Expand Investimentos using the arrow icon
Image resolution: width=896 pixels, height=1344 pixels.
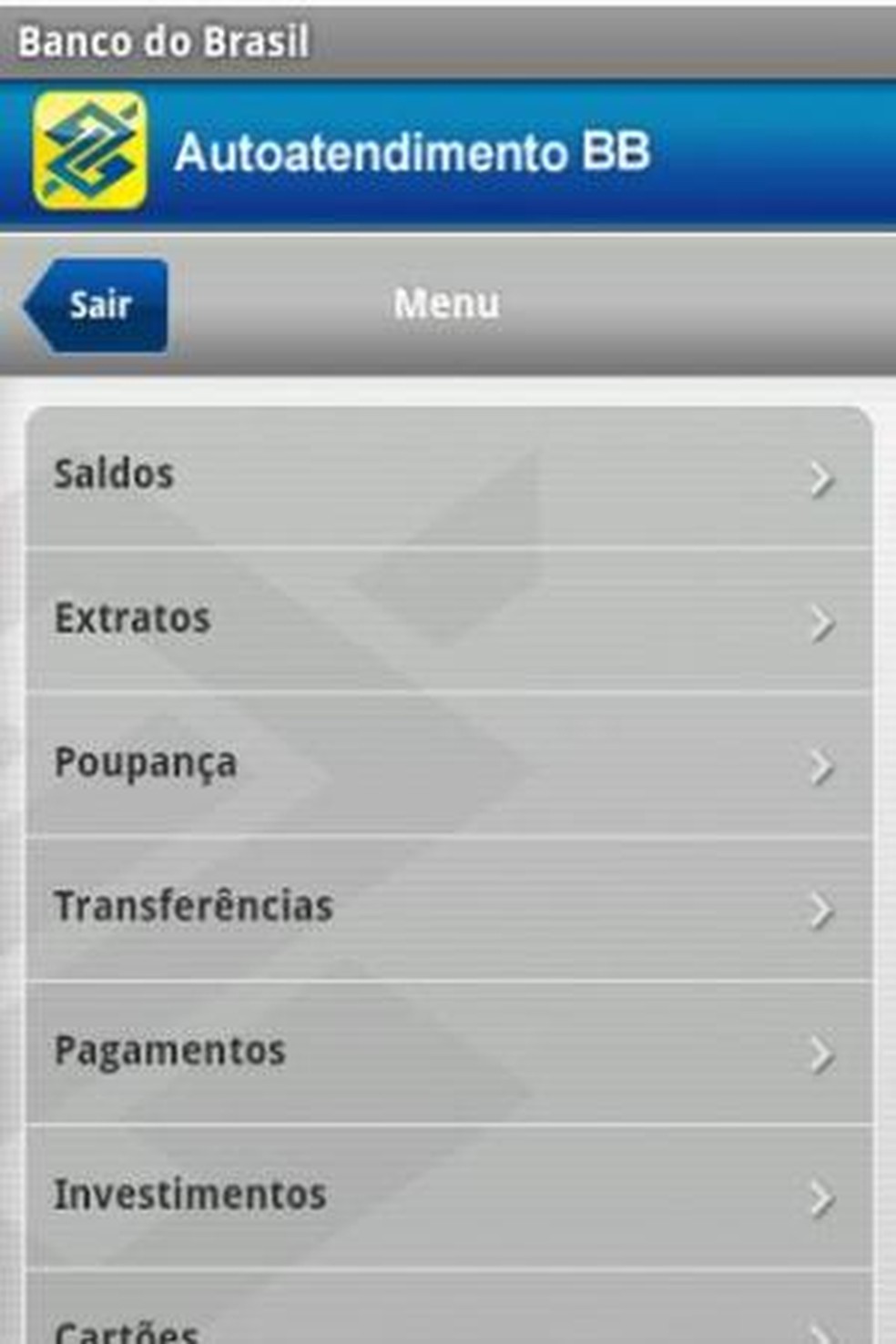pos(823,1198)
